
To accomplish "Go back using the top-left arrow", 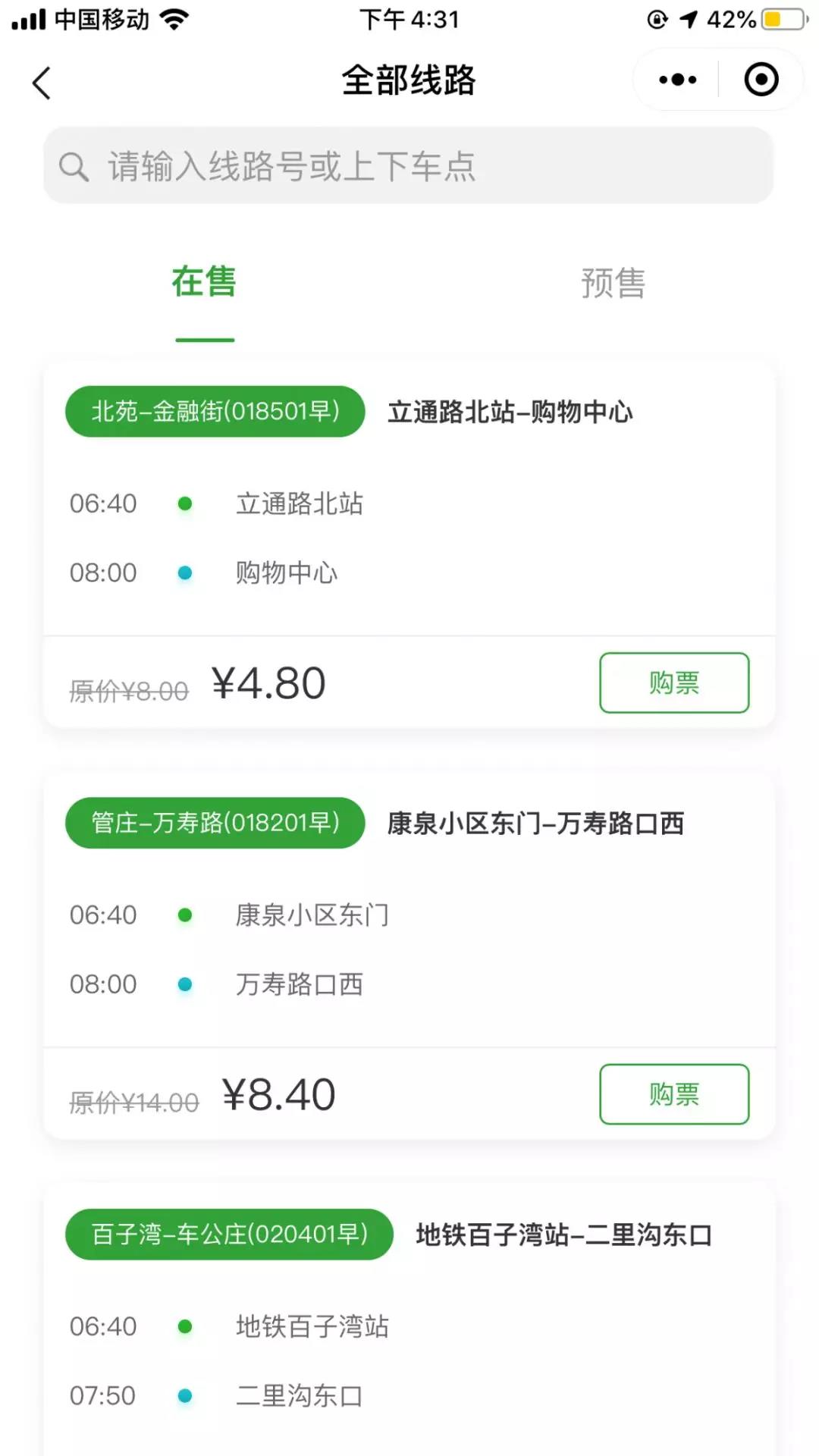I will (x=42, y=82).
